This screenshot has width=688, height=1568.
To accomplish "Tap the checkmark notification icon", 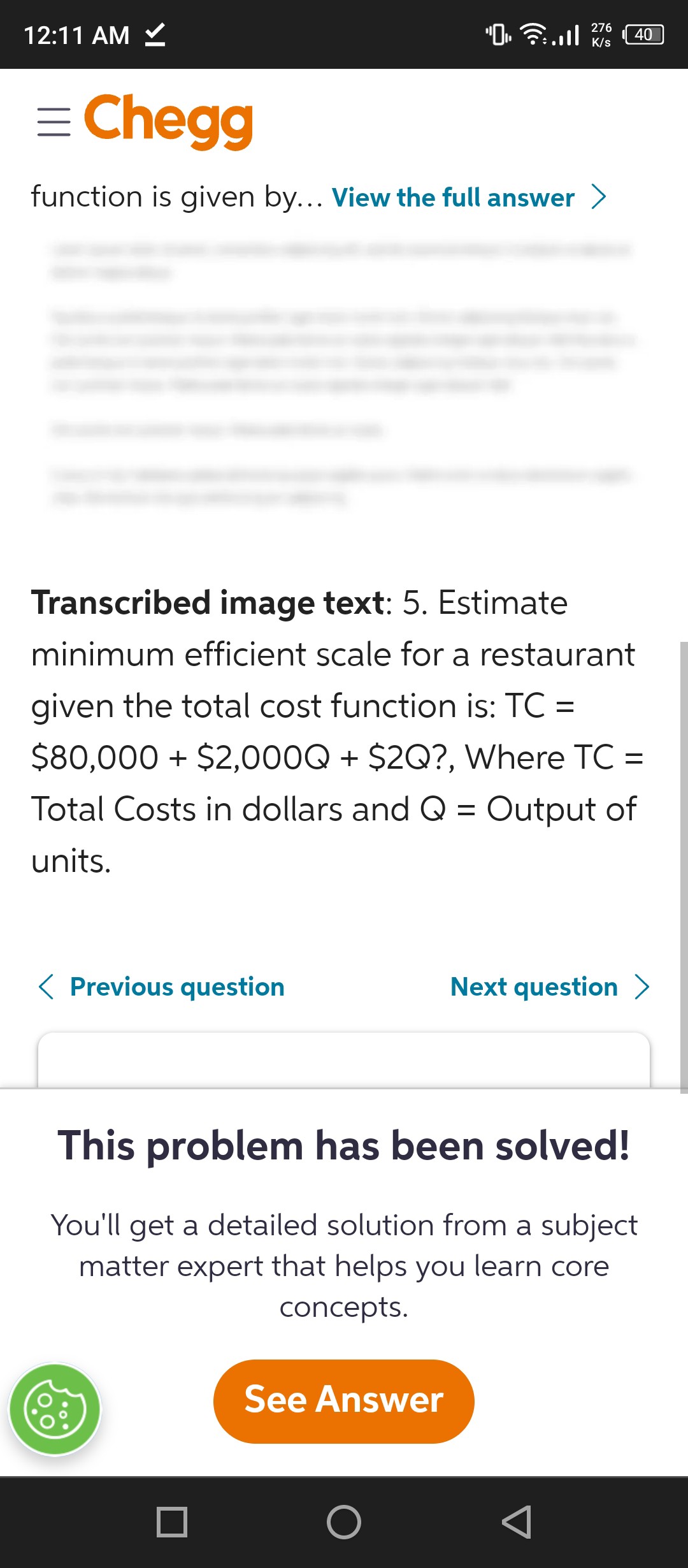I will [155, 35].
